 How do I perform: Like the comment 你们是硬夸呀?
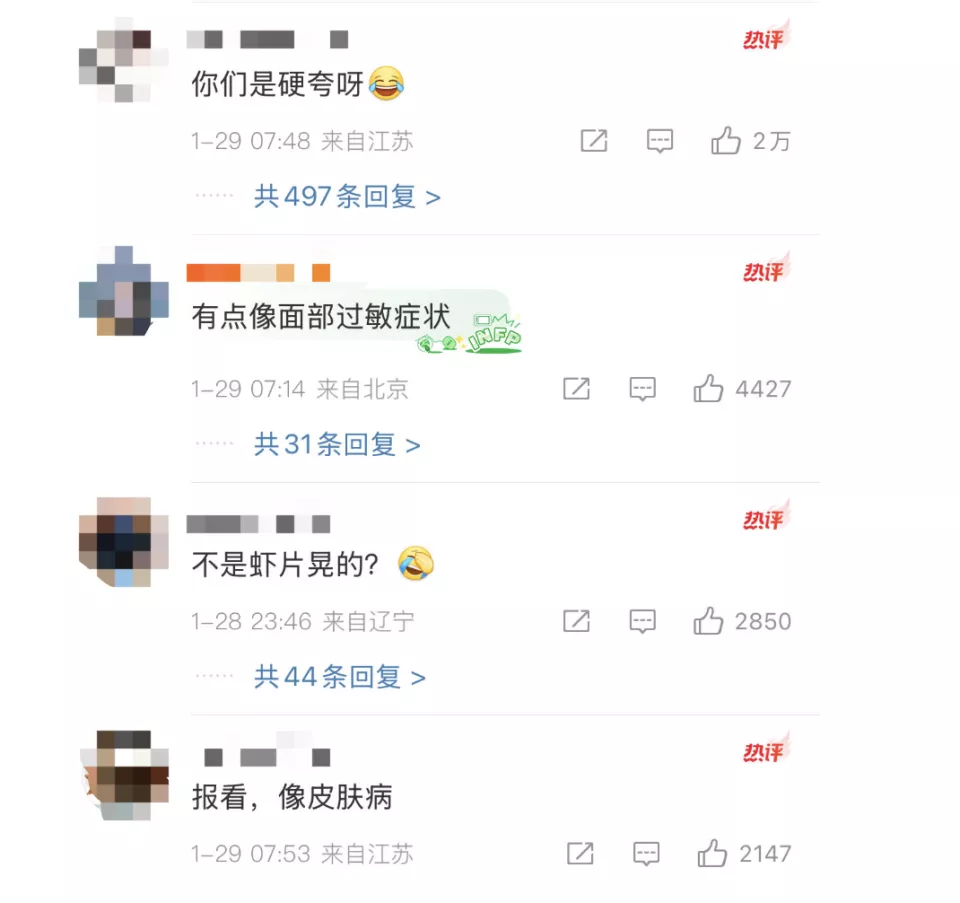726,142
